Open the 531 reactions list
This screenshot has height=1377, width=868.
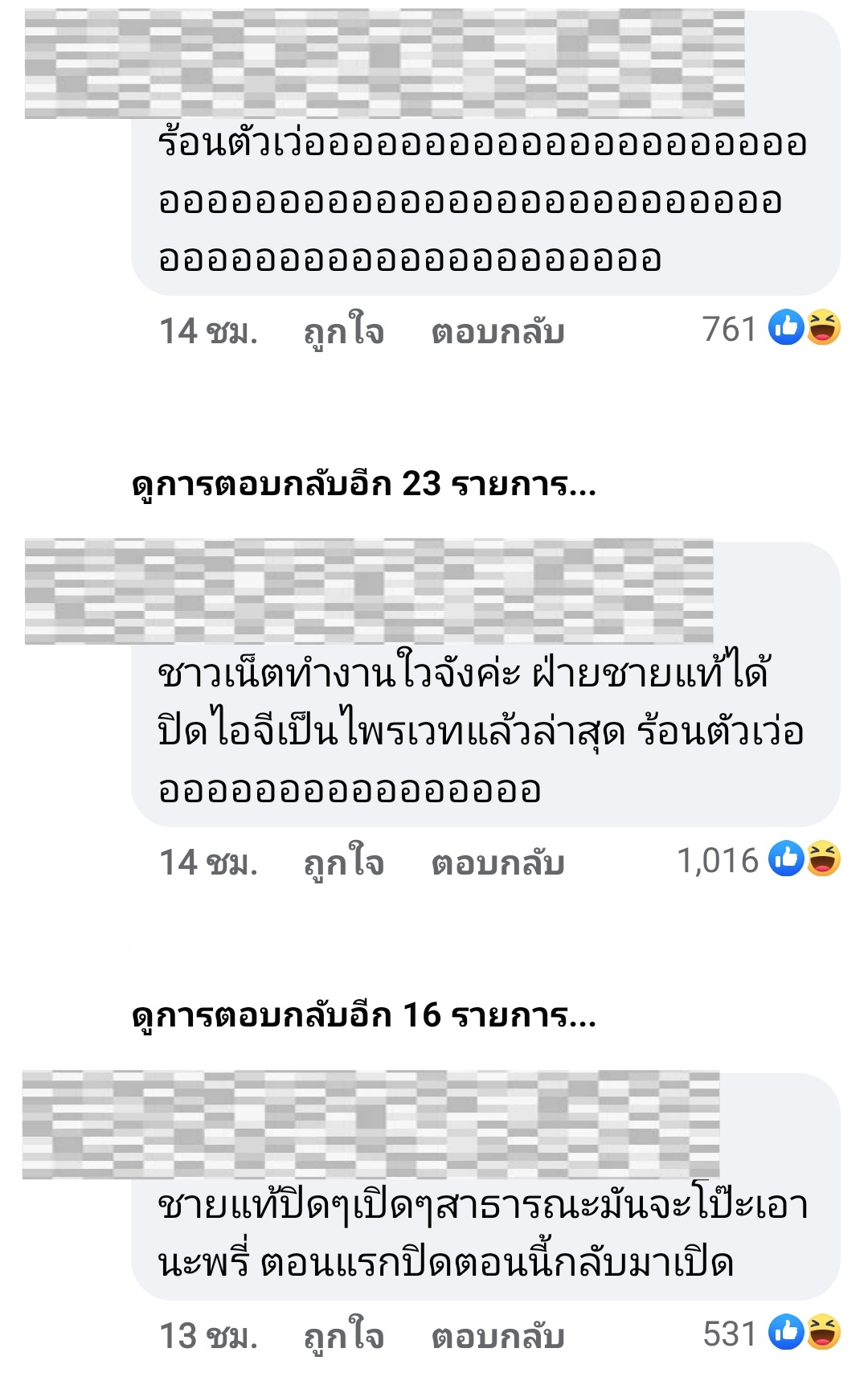click(x=770, y=1334)
